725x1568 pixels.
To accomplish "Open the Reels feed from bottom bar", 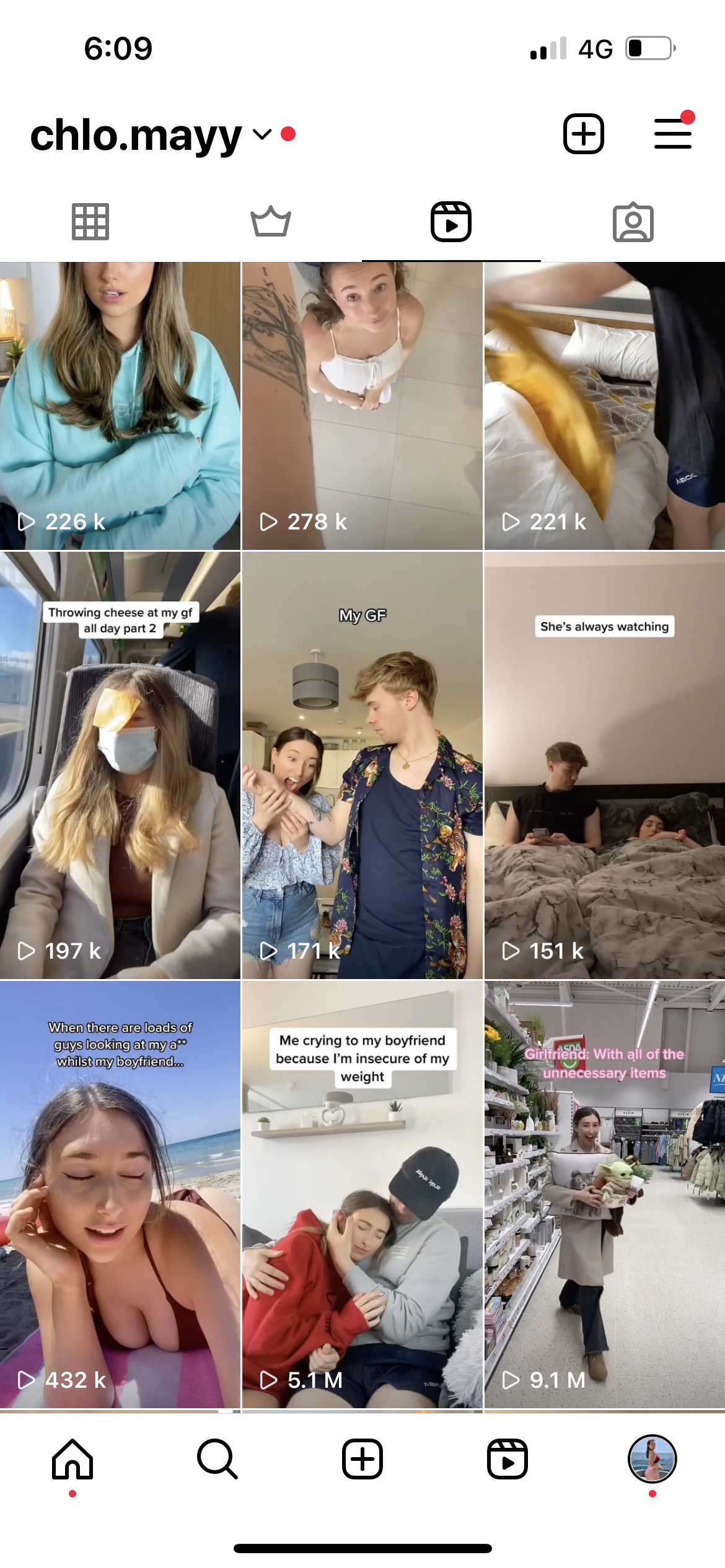I will (507, 1459).
